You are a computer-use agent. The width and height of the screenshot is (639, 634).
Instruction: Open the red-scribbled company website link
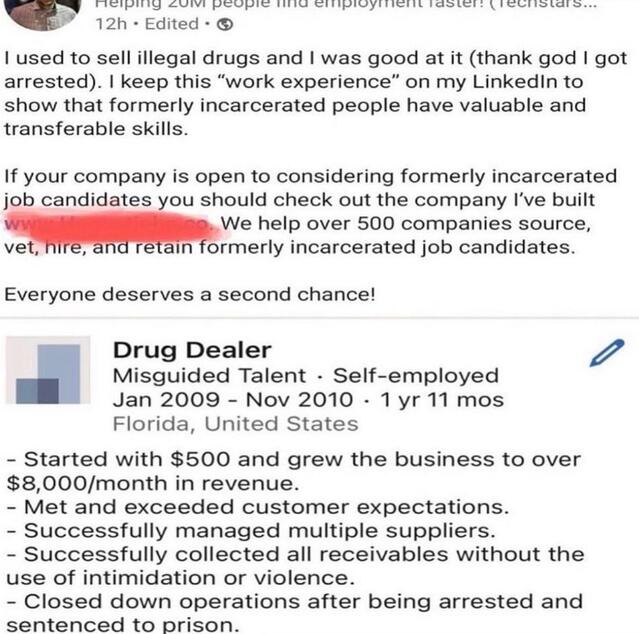click(x=108, y=222)
